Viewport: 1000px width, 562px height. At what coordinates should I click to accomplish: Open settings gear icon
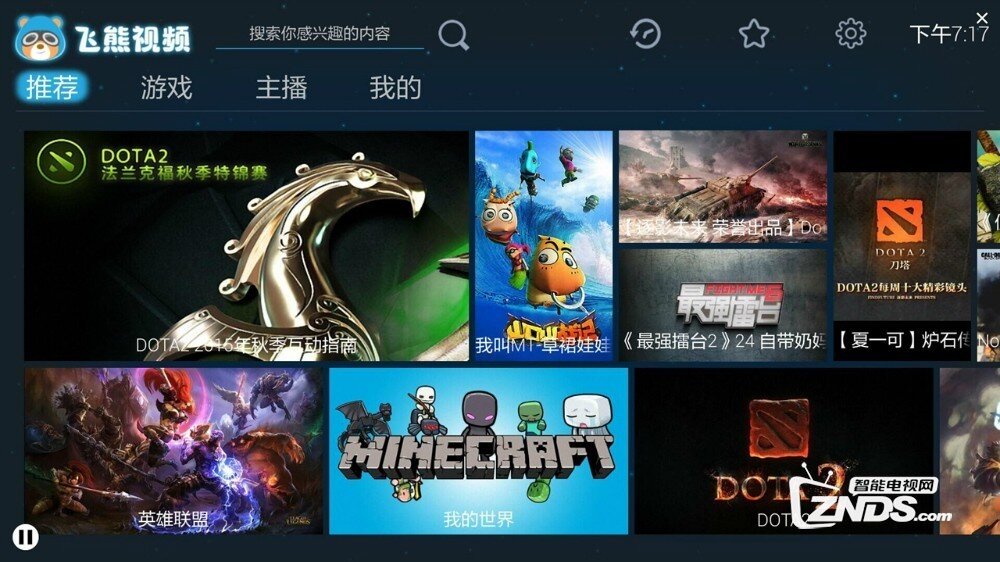tap(850, 34)
